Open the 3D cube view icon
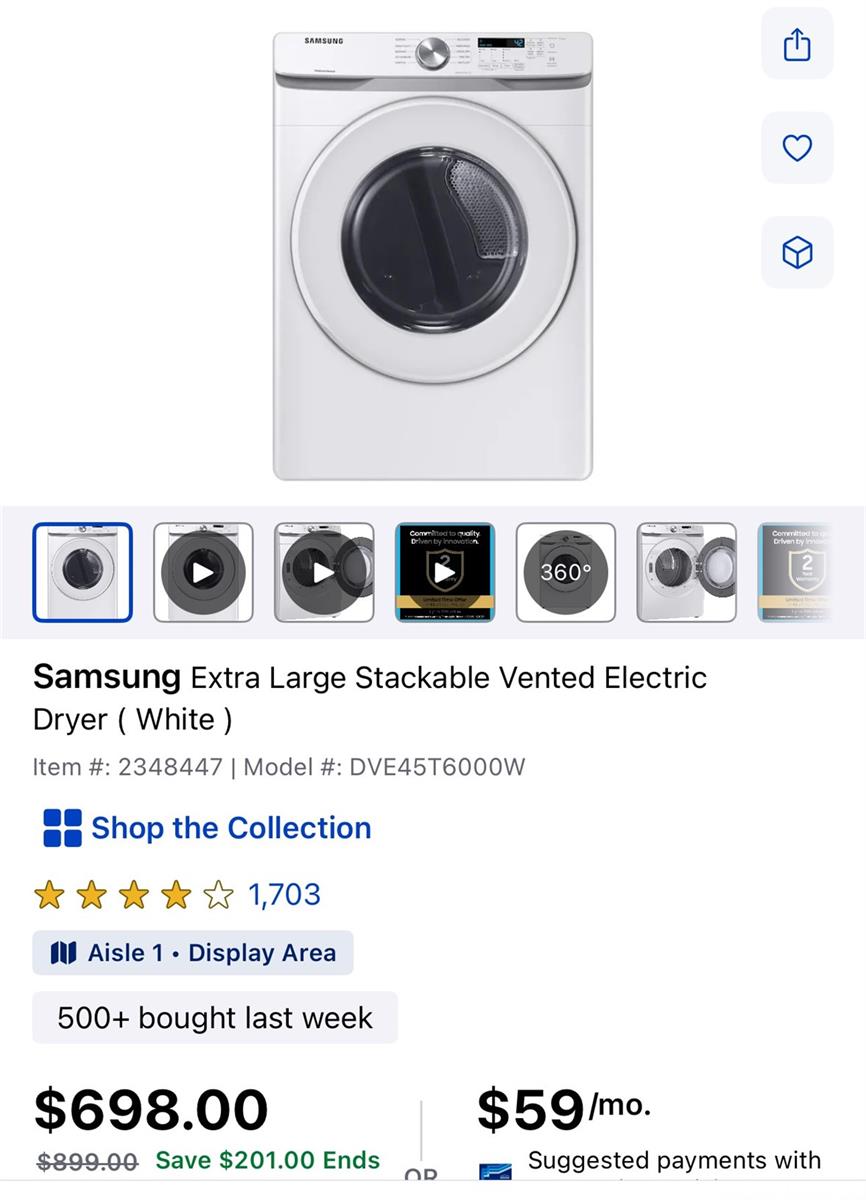 coord(796,252)
